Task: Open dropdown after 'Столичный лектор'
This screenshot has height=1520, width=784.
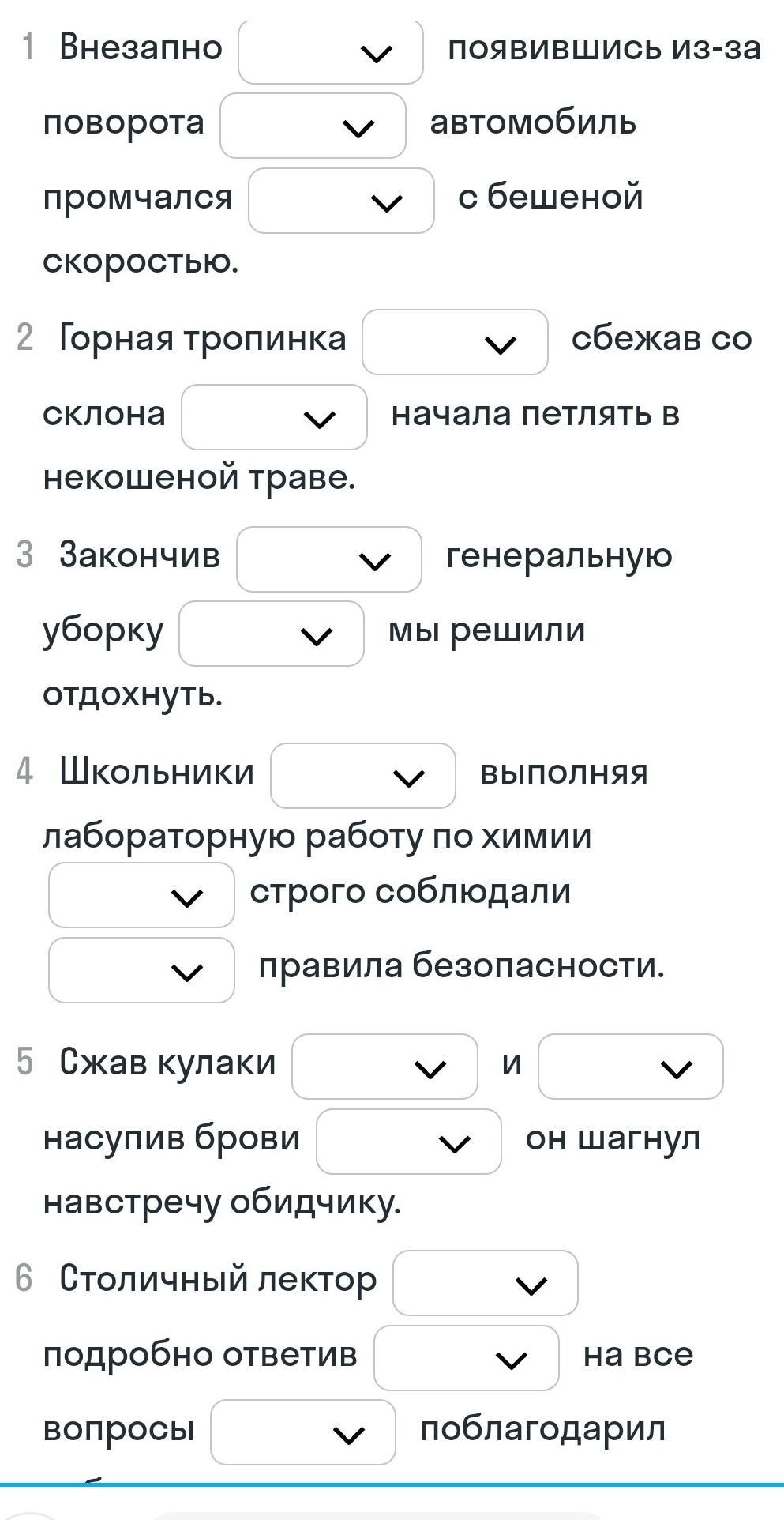Action: (486, 1283)
